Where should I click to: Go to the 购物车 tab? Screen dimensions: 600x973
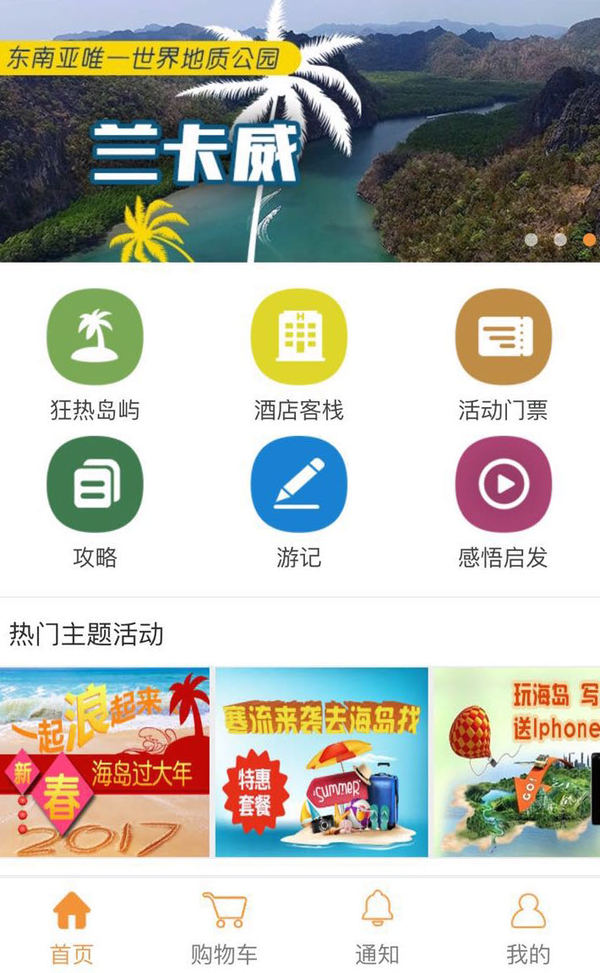tap(224, 926)
